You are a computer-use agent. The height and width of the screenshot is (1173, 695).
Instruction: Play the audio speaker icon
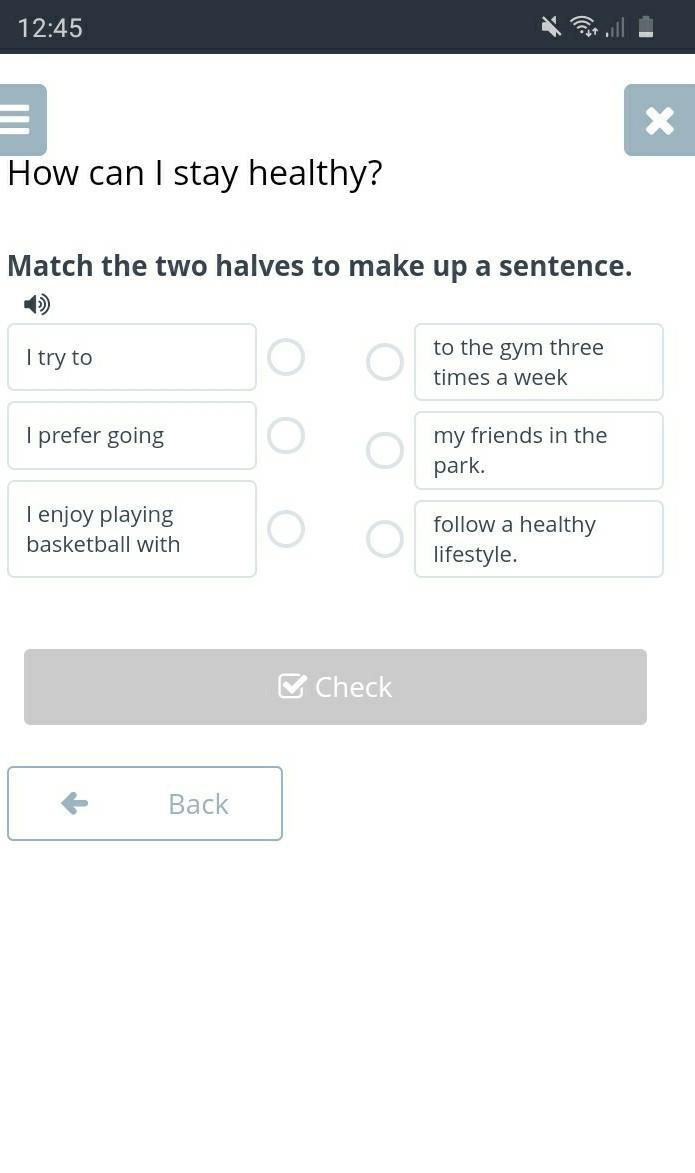pyautogui.click(x=37, y=304)
